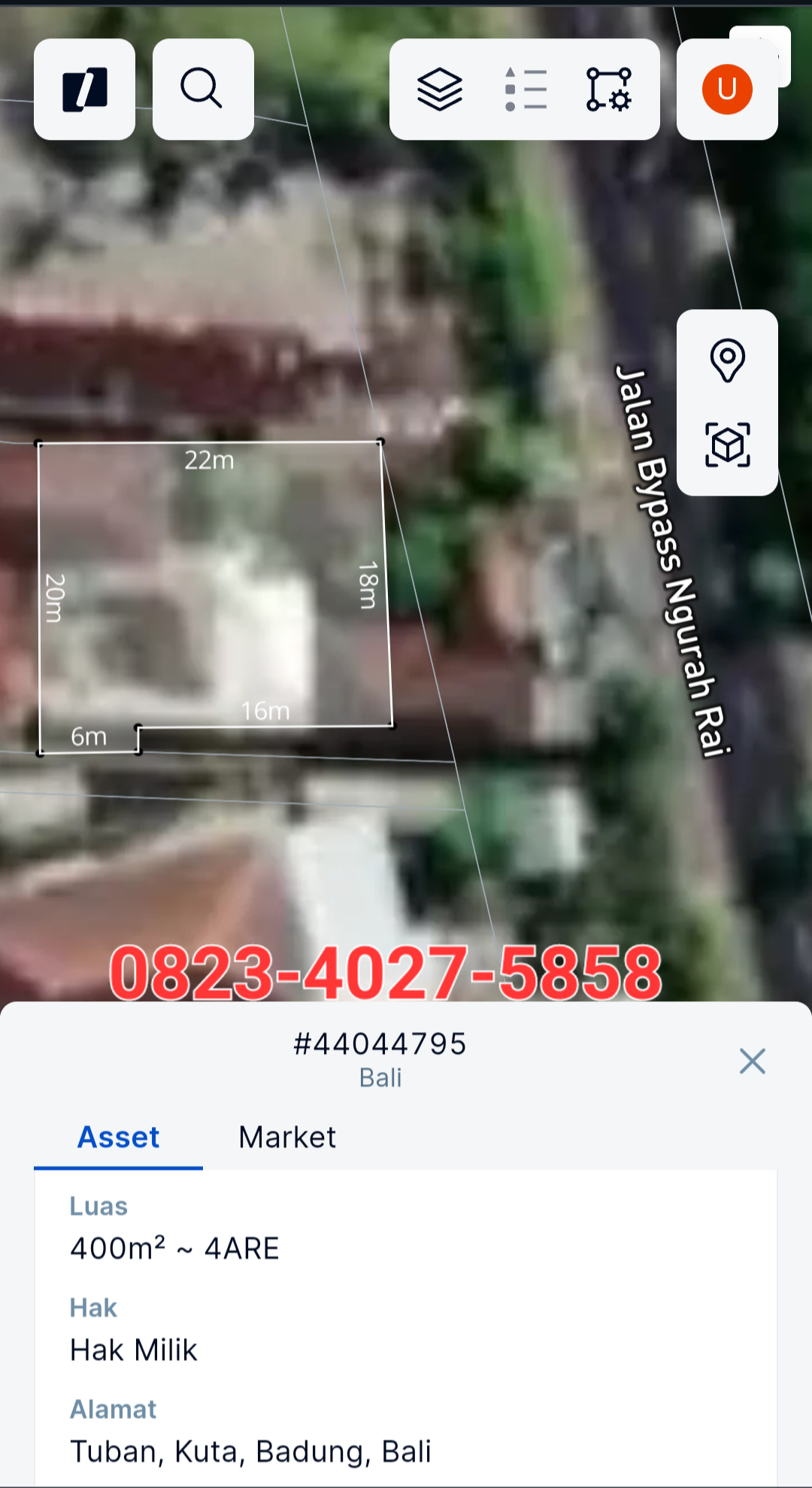Open the map search

[x=202, y=90]
